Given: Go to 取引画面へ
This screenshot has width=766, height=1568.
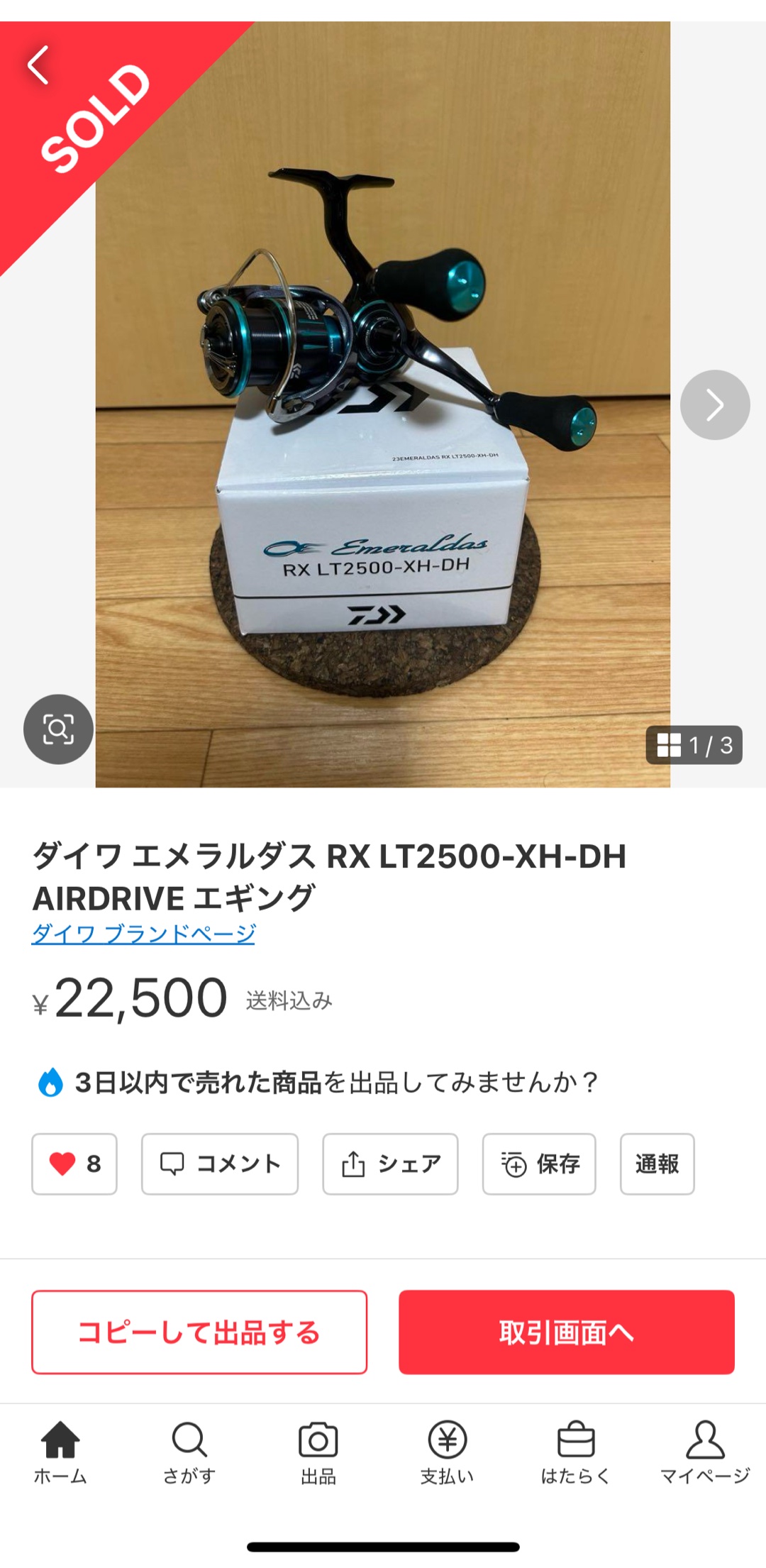Looking at the screenshot, I should 566,1332.
